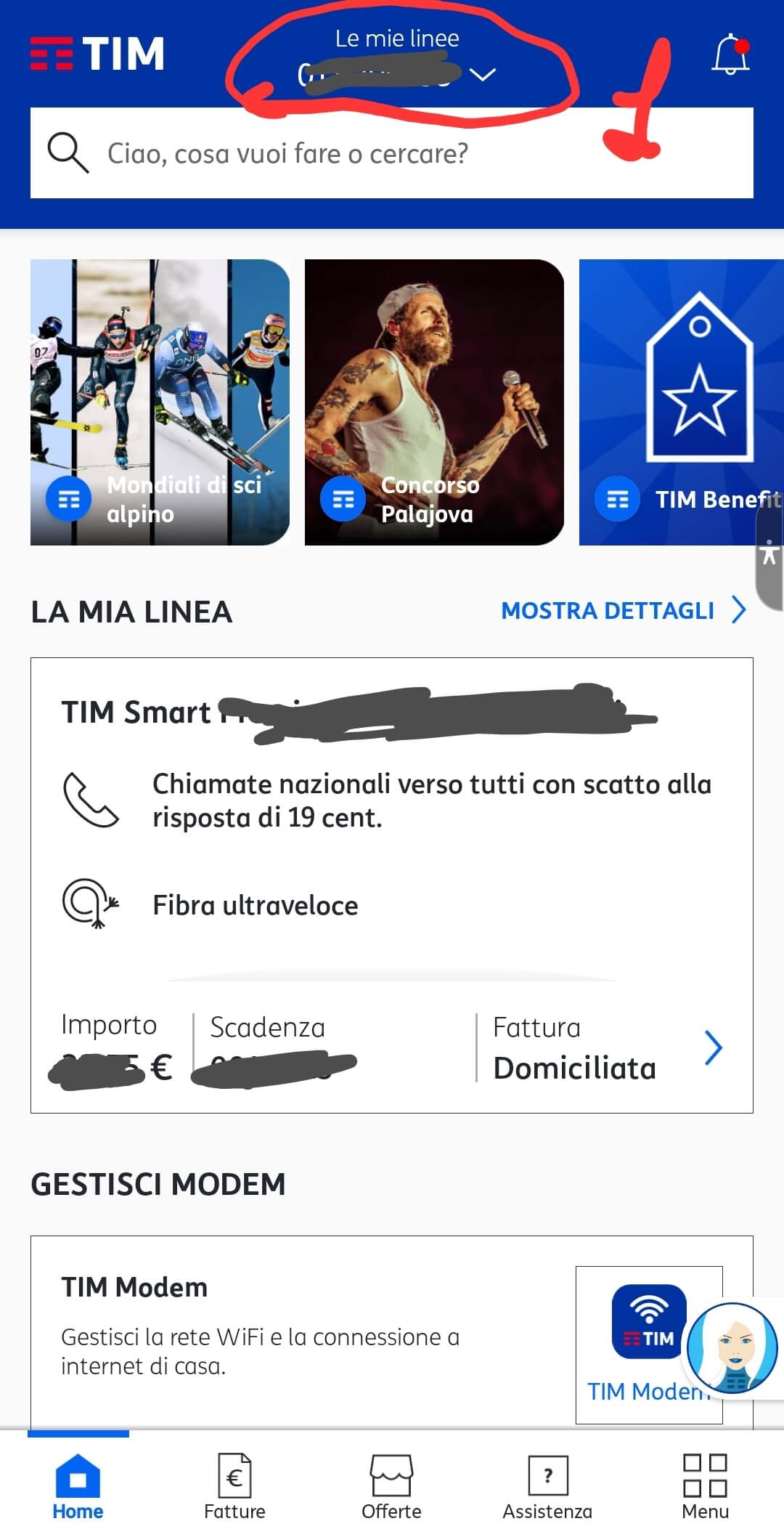The image size is (784, 1537).
Task: Open the Mondiali di sci alpino card
Action: point(160,402)
